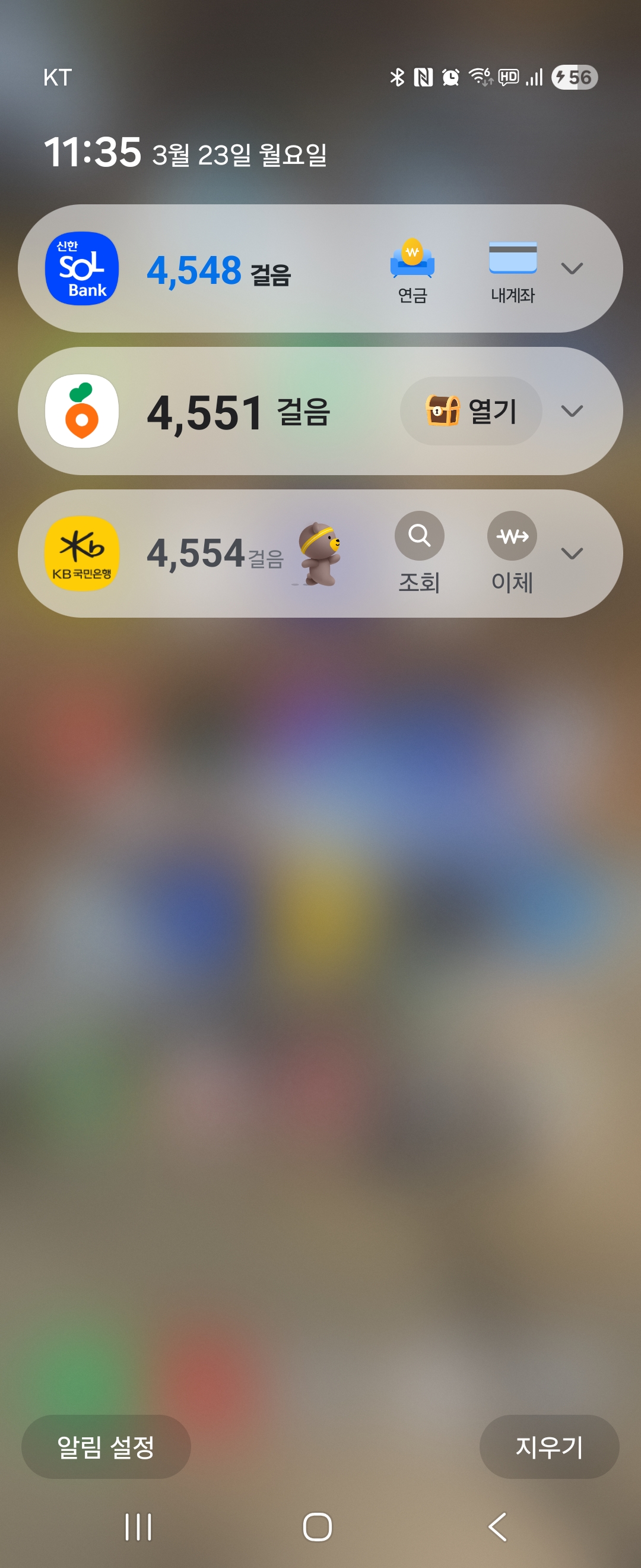Expand the 신한 SOL Bank notification
641x1568 pixels.
pyautogui.click(x=572, y=268)
